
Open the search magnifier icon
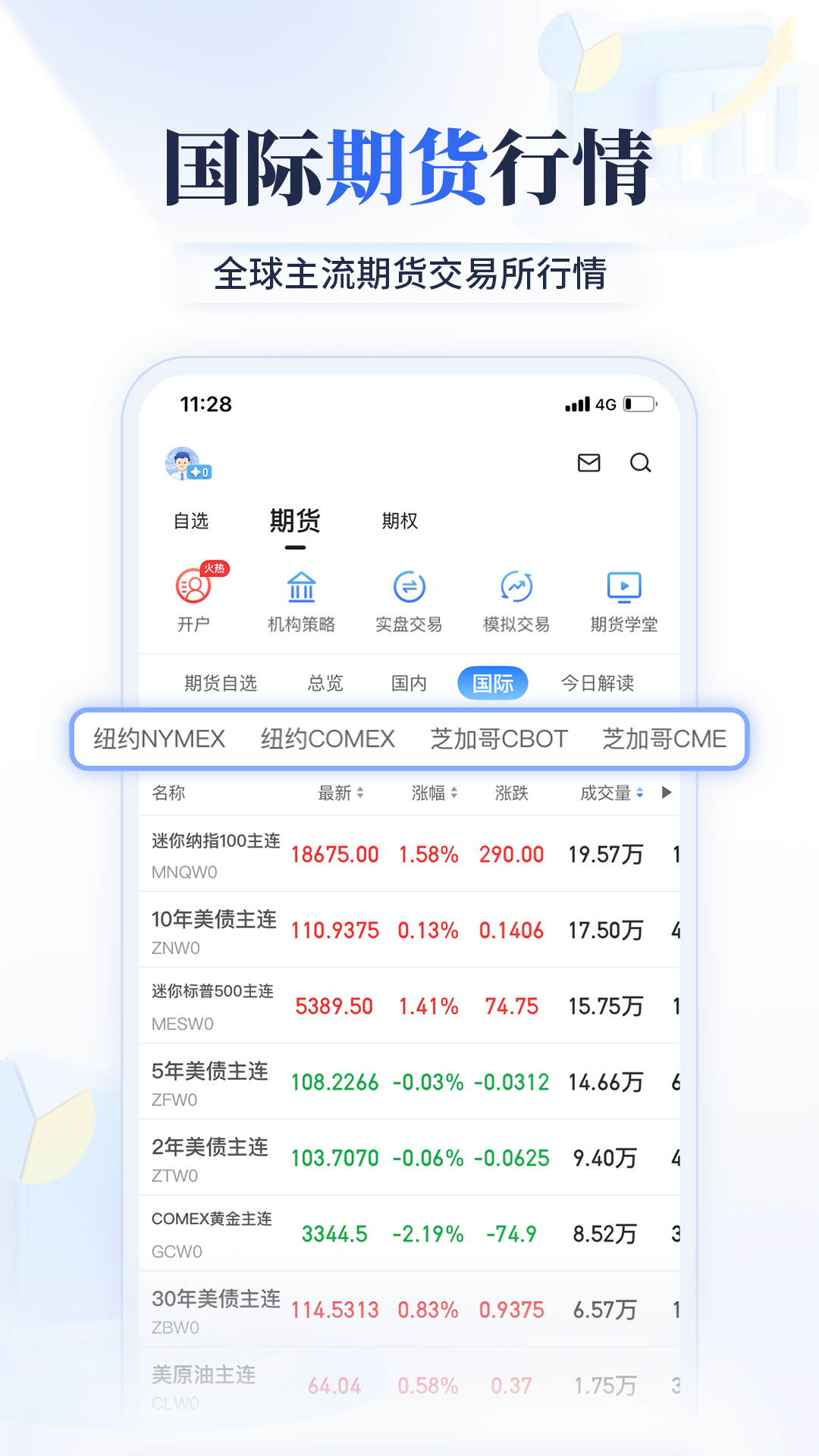coord(641,463)
